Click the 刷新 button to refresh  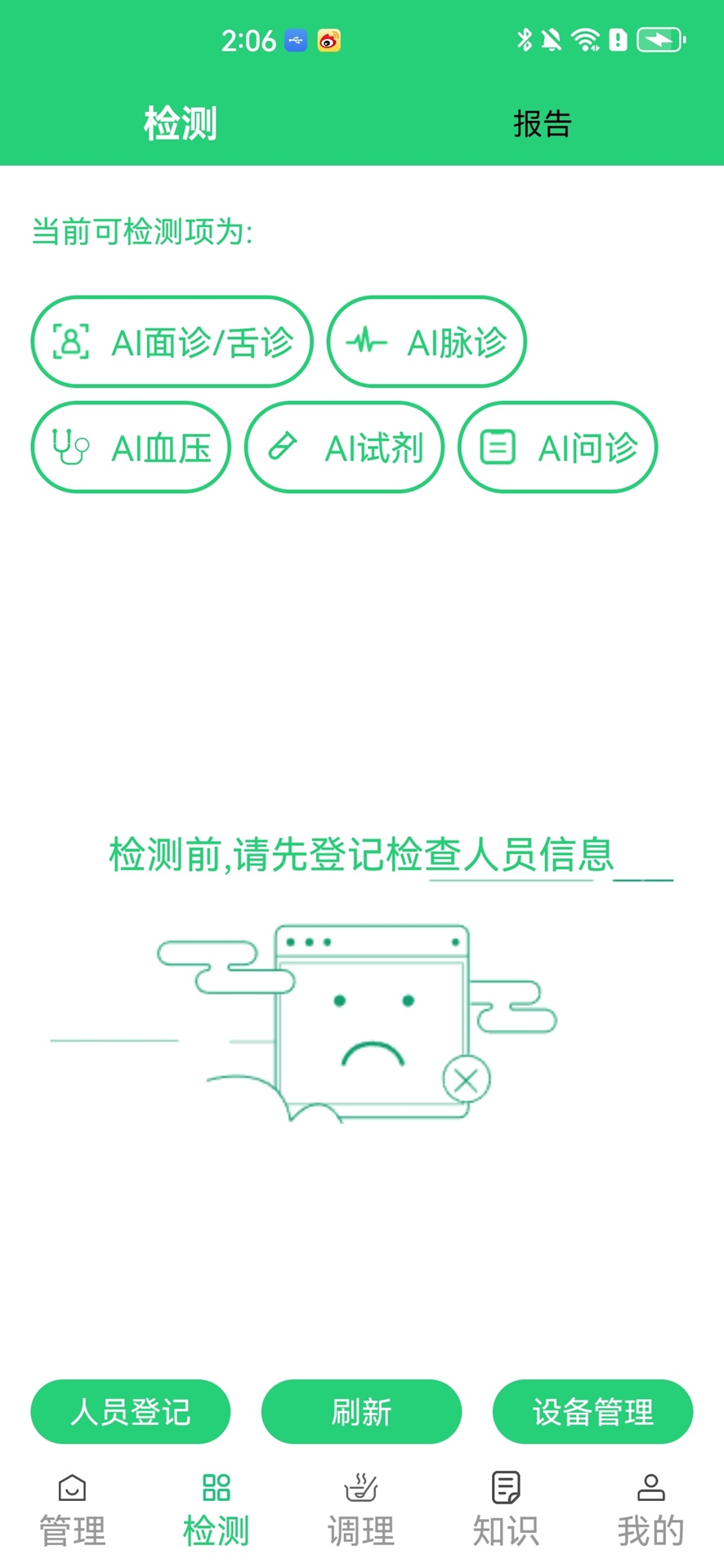362,1412
